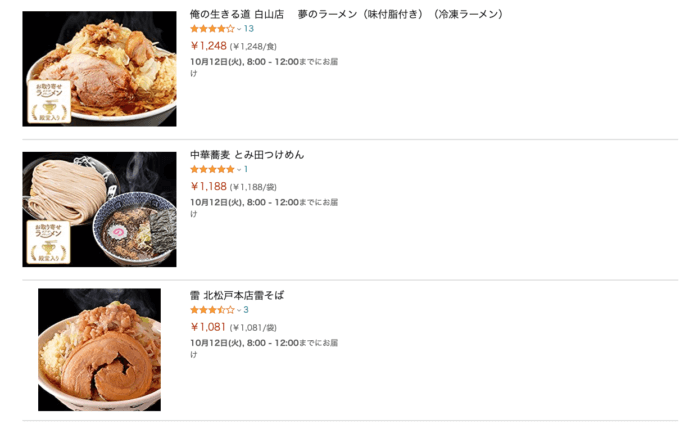Open the 中華蕎麦 とみ田つけめん title
The height and width of the screenshot is (424, 680).
(x=247, y=155)
